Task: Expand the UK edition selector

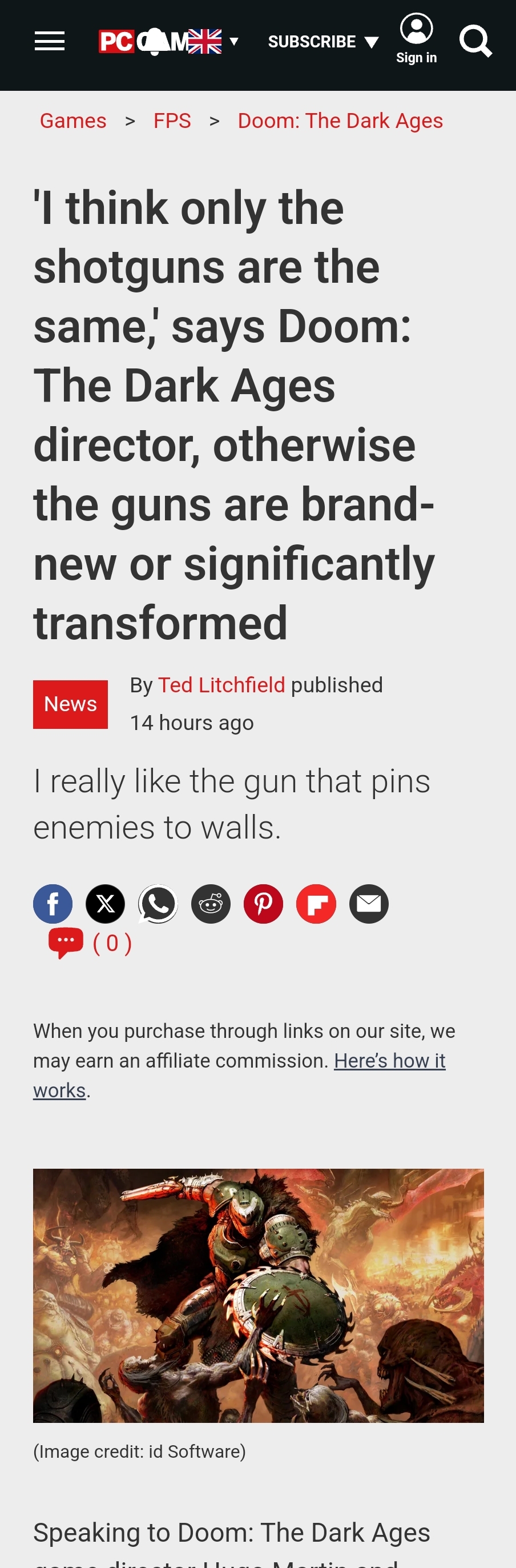Action: click(x=213, y=41)
